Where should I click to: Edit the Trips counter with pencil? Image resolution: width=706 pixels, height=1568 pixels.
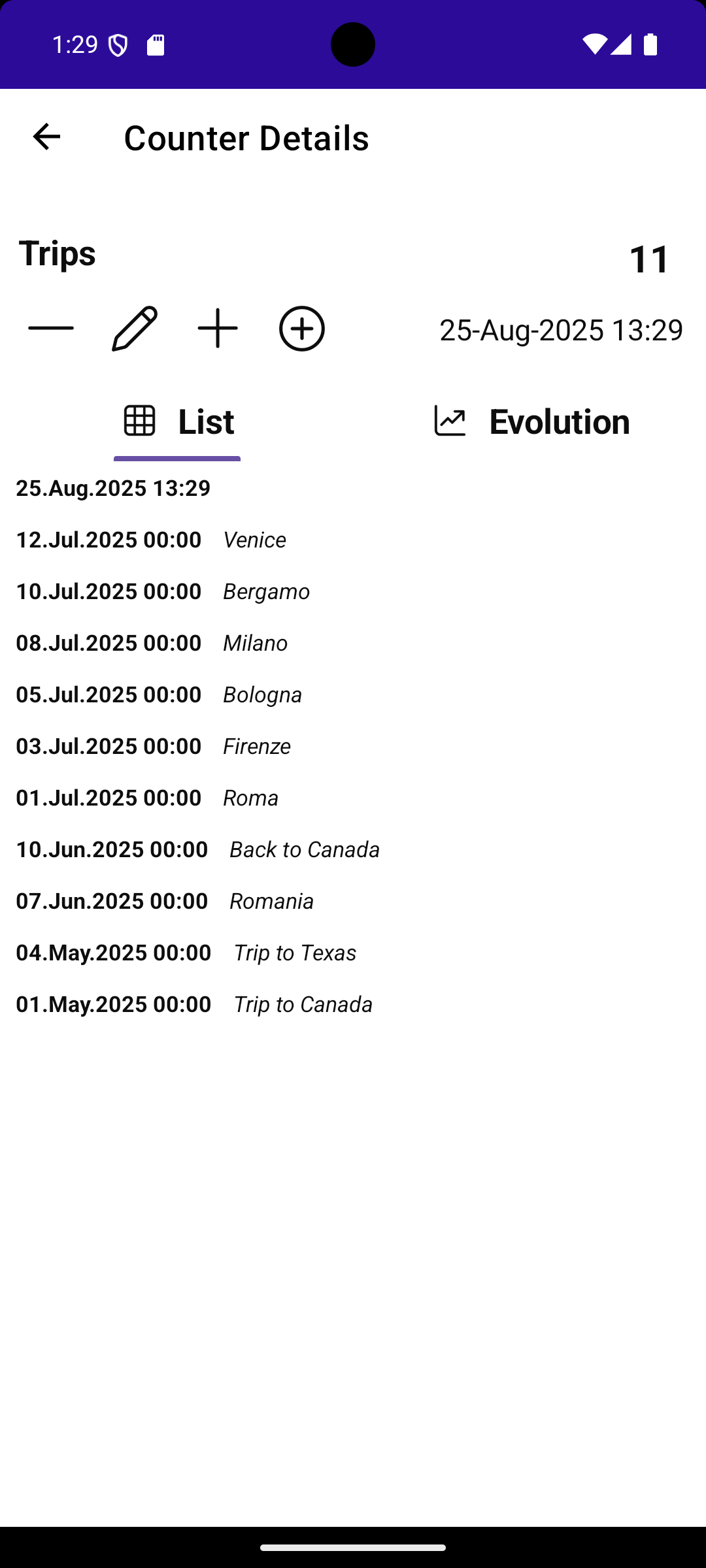[x=135, y=329]
